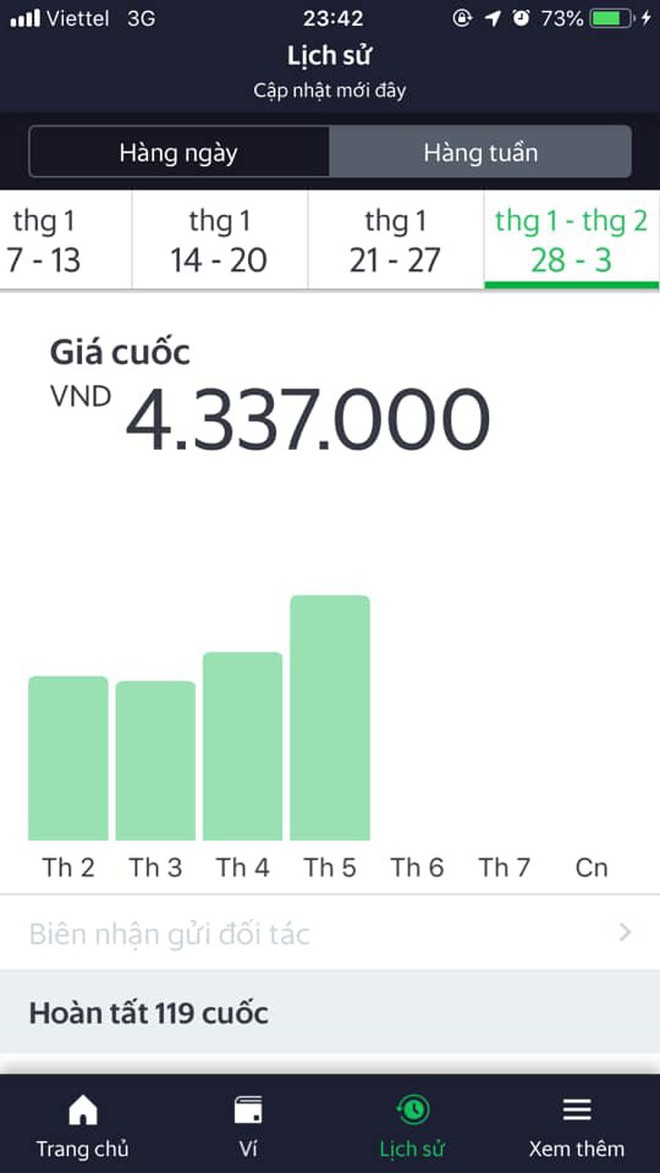Select the week thg 1 - thg 2 28 - 3
The image size is (660, 1173).
571,240
